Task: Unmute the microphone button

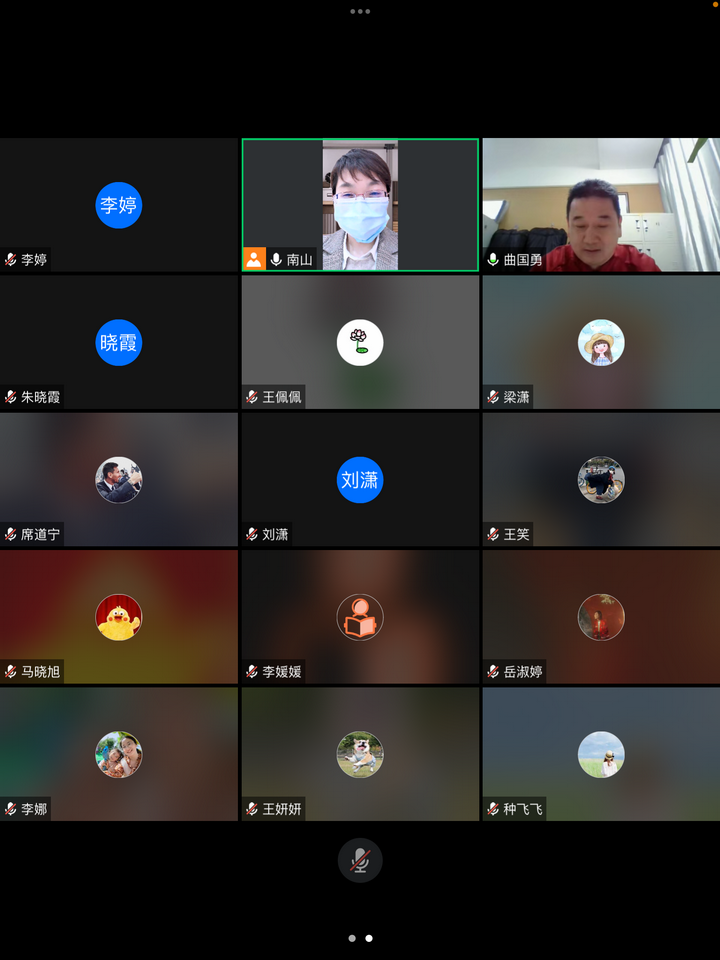Action: coord(360,860)
